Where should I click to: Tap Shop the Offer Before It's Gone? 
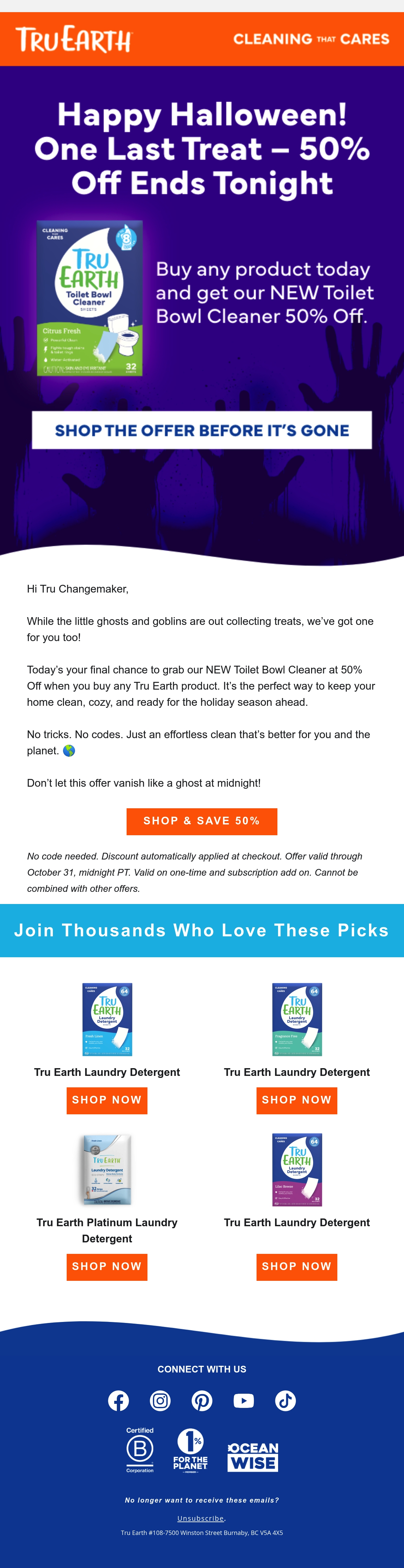click(x=201, y=430)
